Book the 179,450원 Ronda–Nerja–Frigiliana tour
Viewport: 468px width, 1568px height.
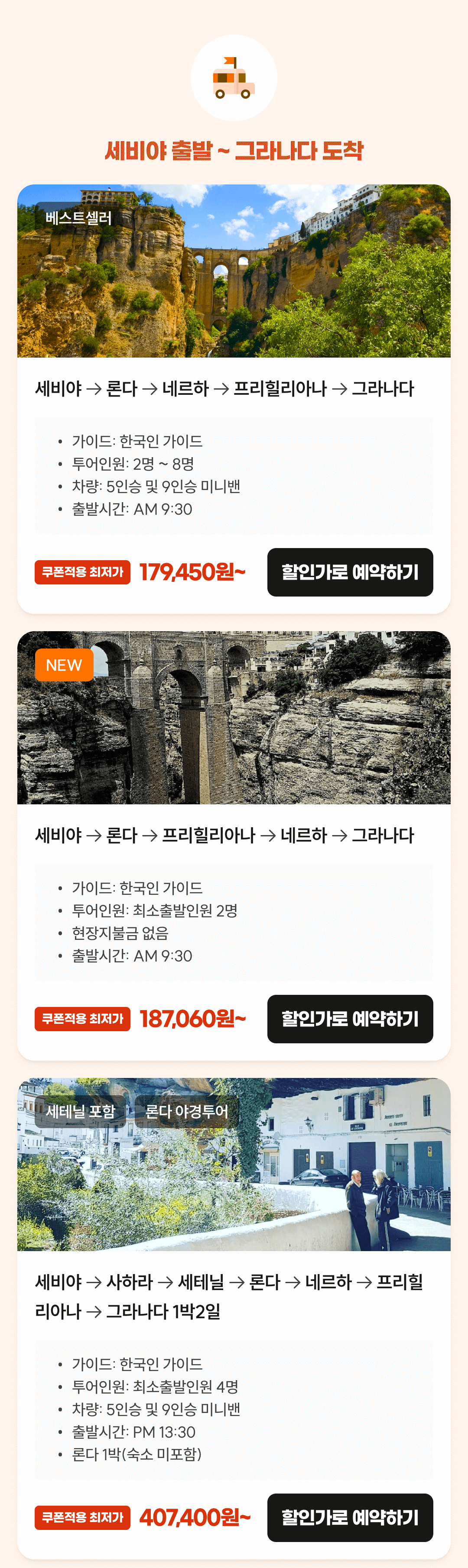tap(350, 572)
